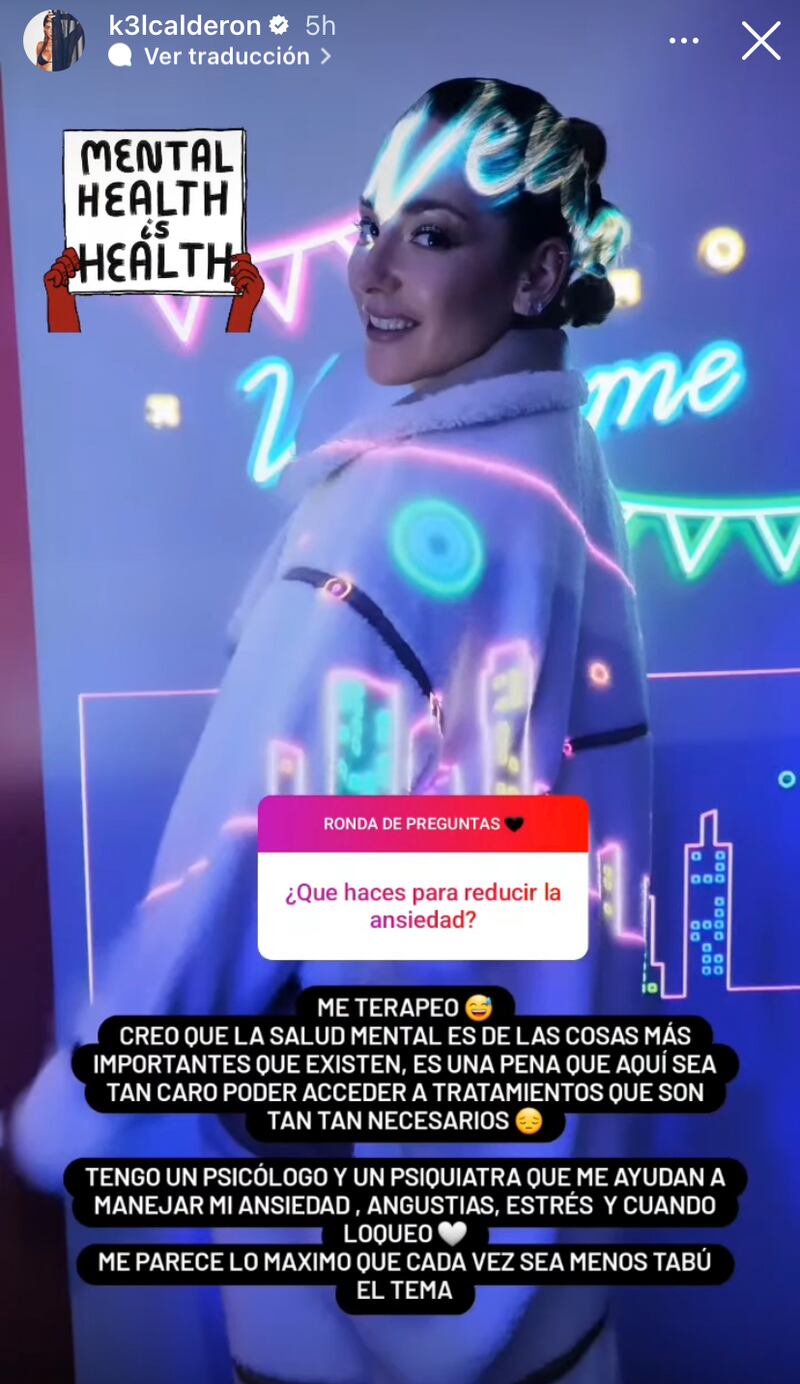Image resolution: width=800 pixels, height=1384 pixels.
Task: Open the three-dot story options menu
Action: point(684,41)
